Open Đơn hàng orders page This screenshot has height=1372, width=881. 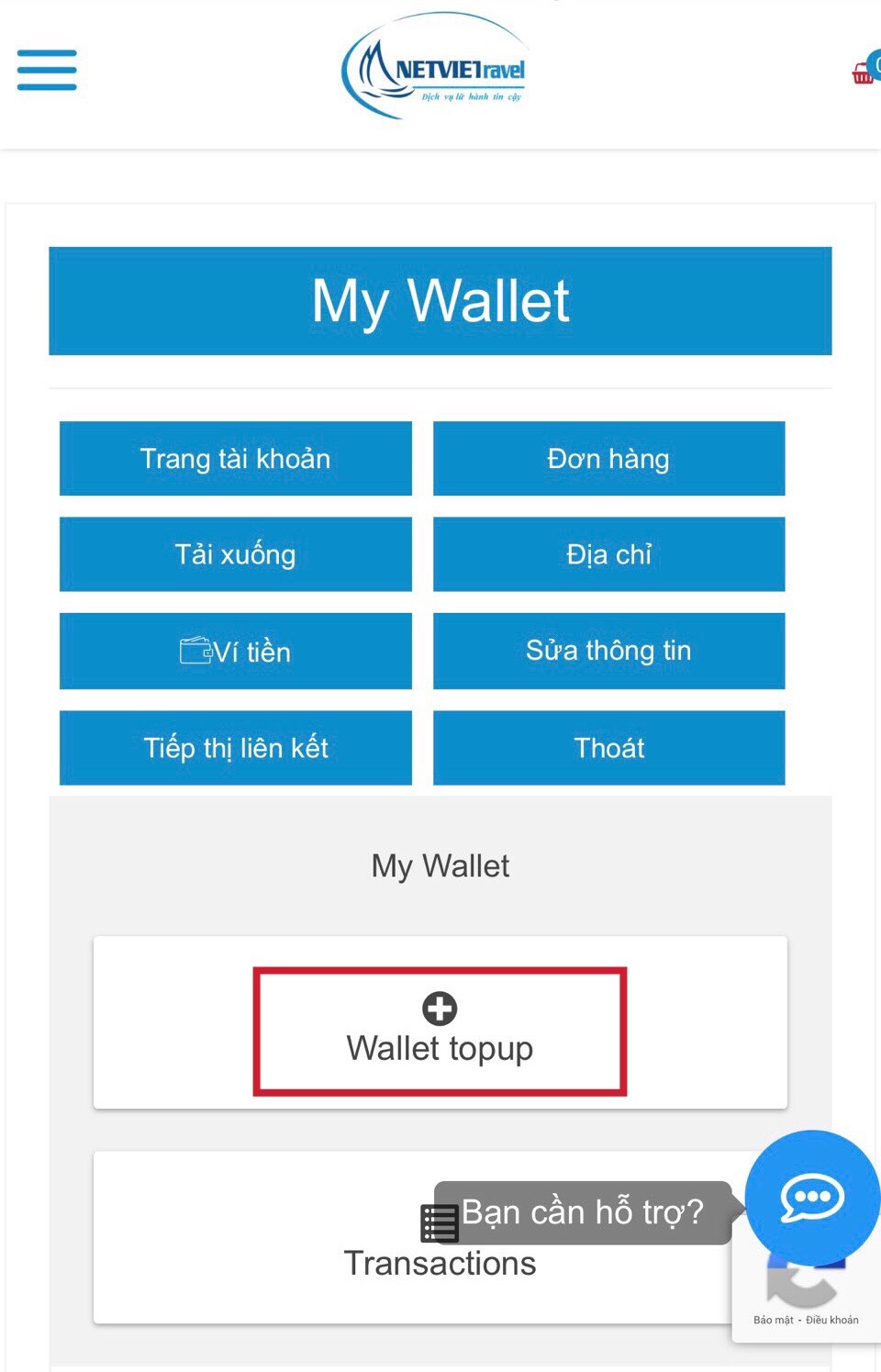pyautogui.click(x=608, y=459)
